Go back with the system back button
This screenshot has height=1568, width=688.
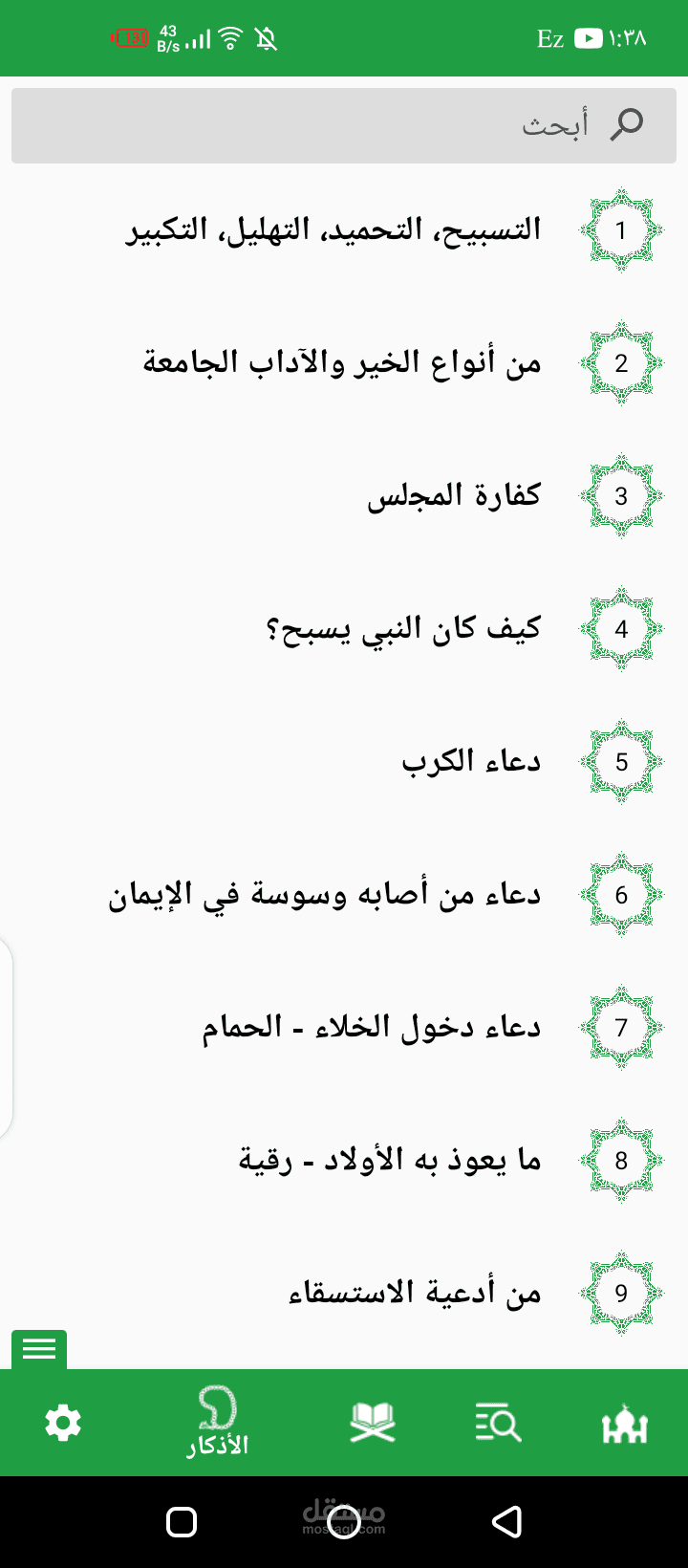click(506, 1521)
